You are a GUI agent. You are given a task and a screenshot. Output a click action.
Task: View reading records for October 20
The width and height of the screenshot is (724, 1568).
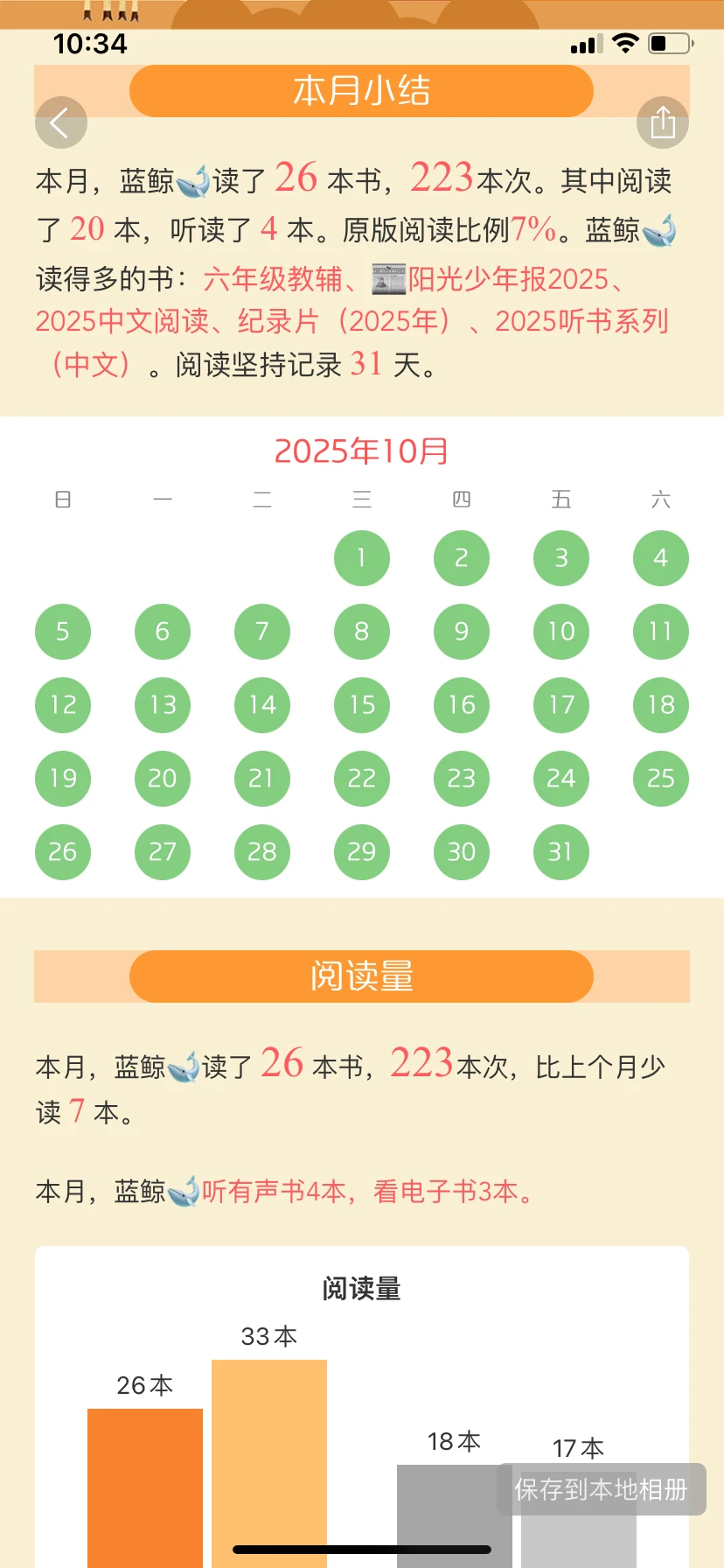coord(162,779)
